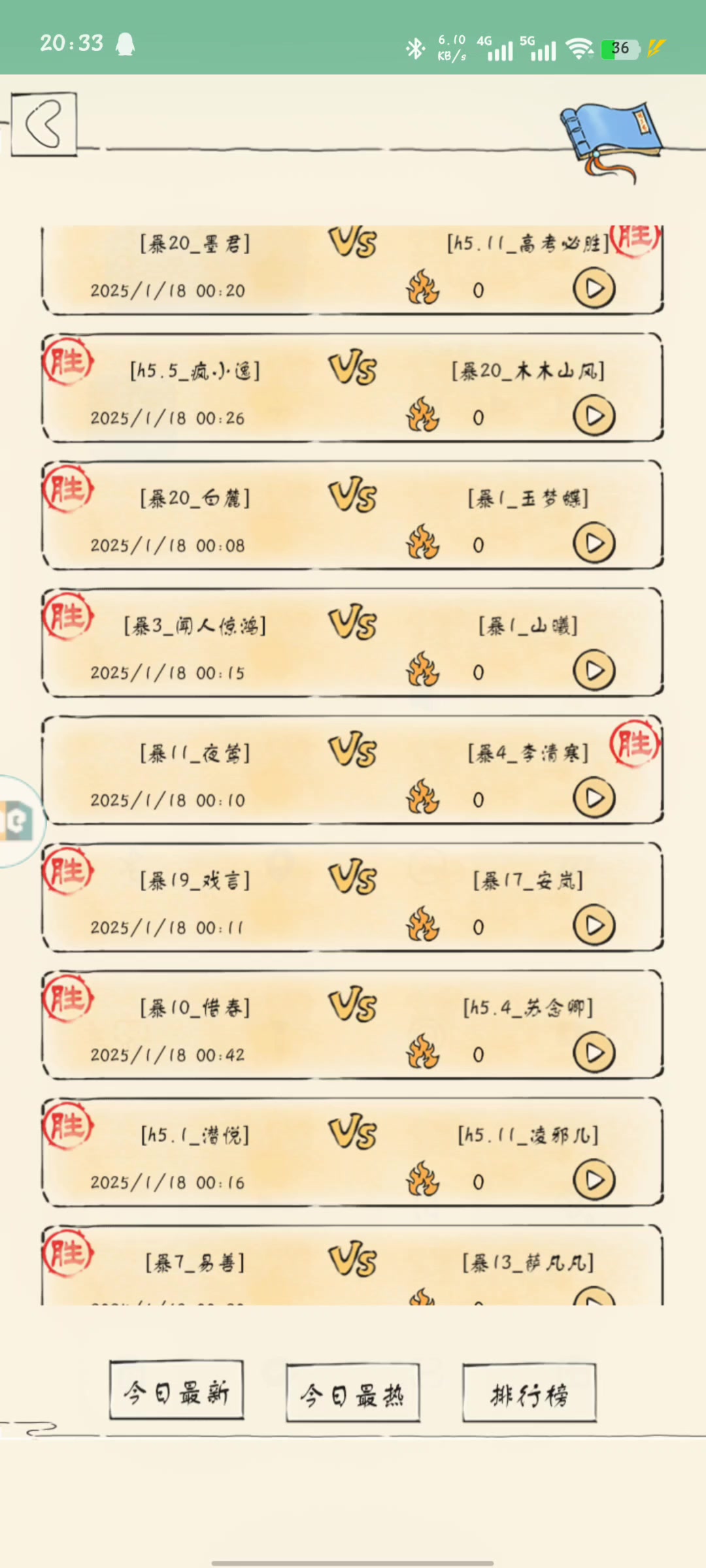Play replay of 惜春 vs 苏念卿
Image resolution: width=706 pixels, height=1568 pixels.
pyautogui.click(x=594, y=1053)
